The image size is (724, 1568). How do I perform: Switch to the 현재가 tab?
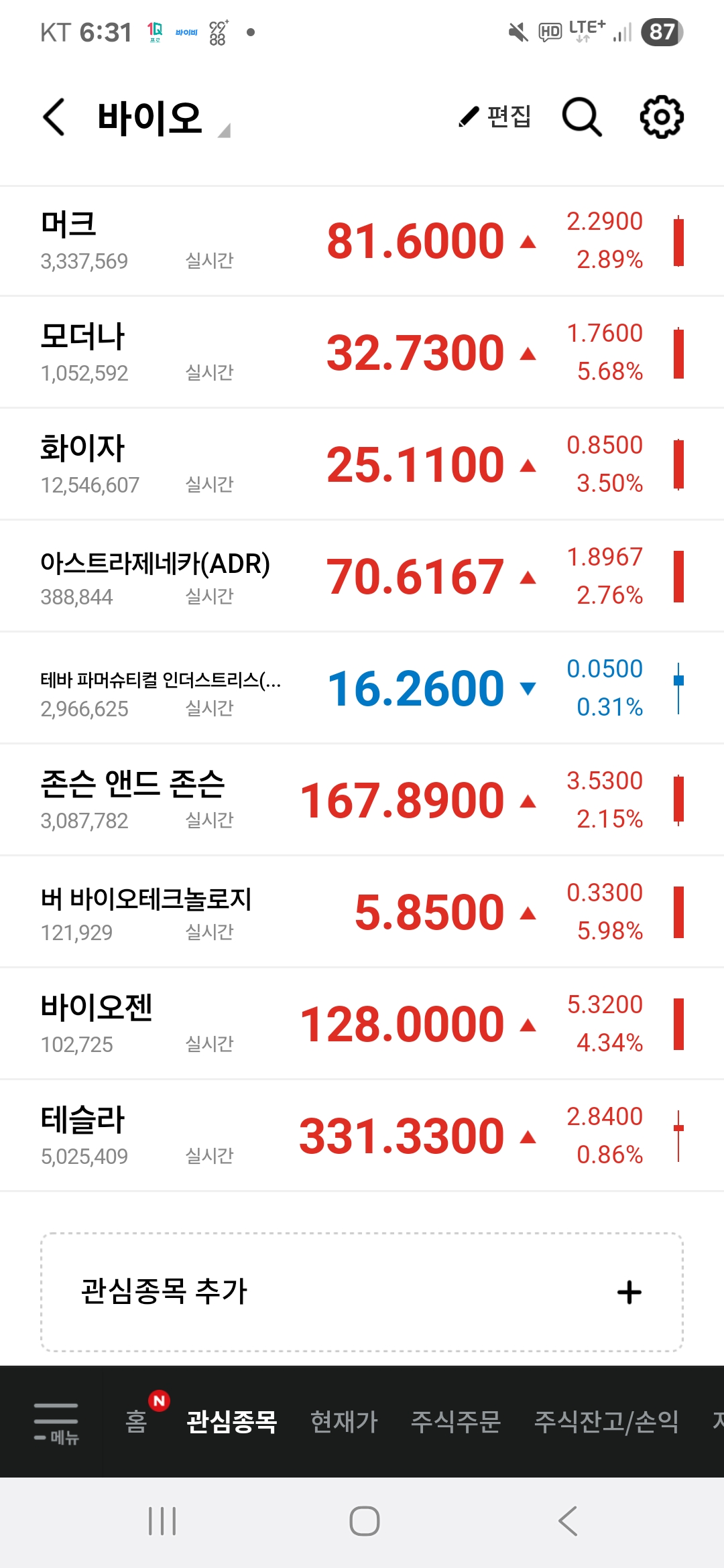344,1421
